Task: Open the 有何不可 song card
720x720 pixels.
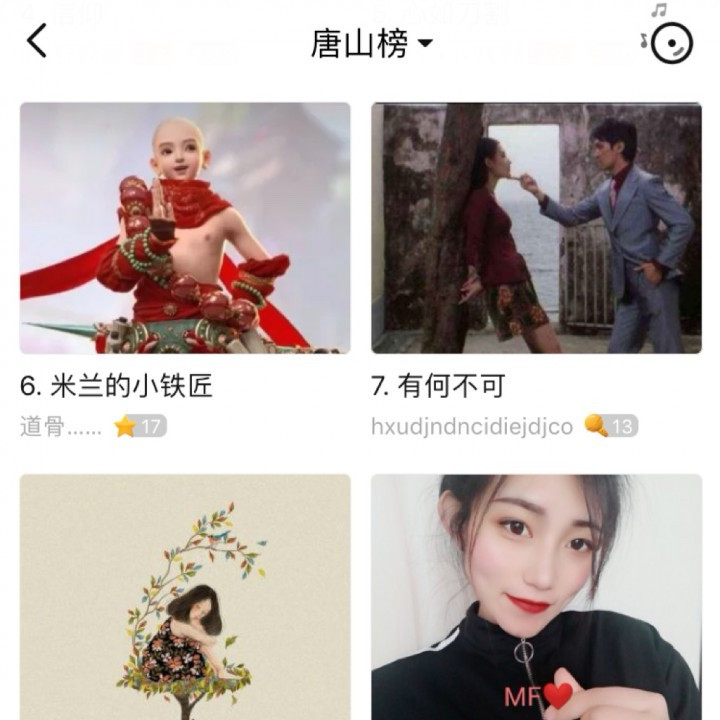Action: (536, 228)
